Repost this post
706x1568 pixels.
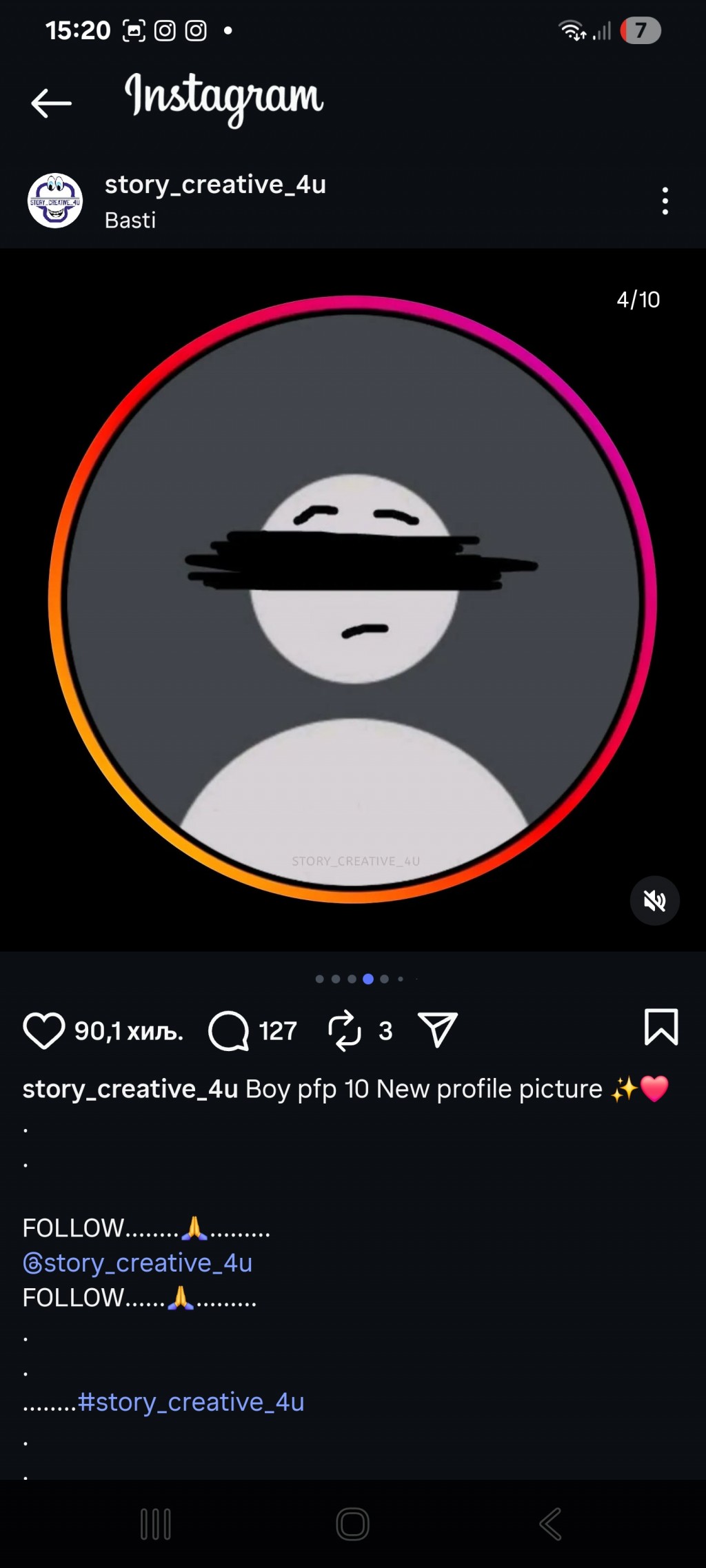(x=344, y=1030)
